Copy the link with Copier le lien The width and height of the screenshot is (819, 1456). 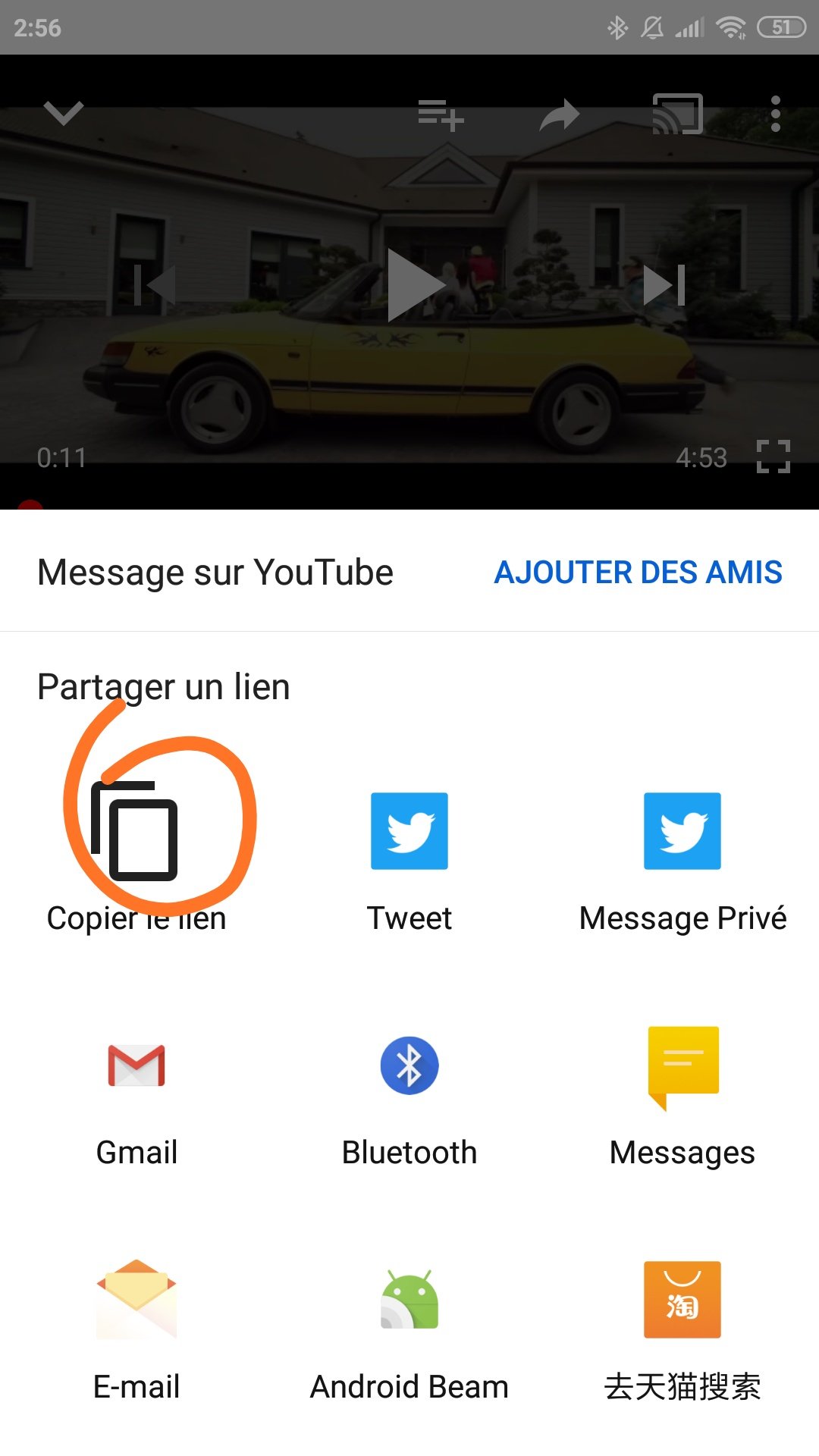point(136,857)
